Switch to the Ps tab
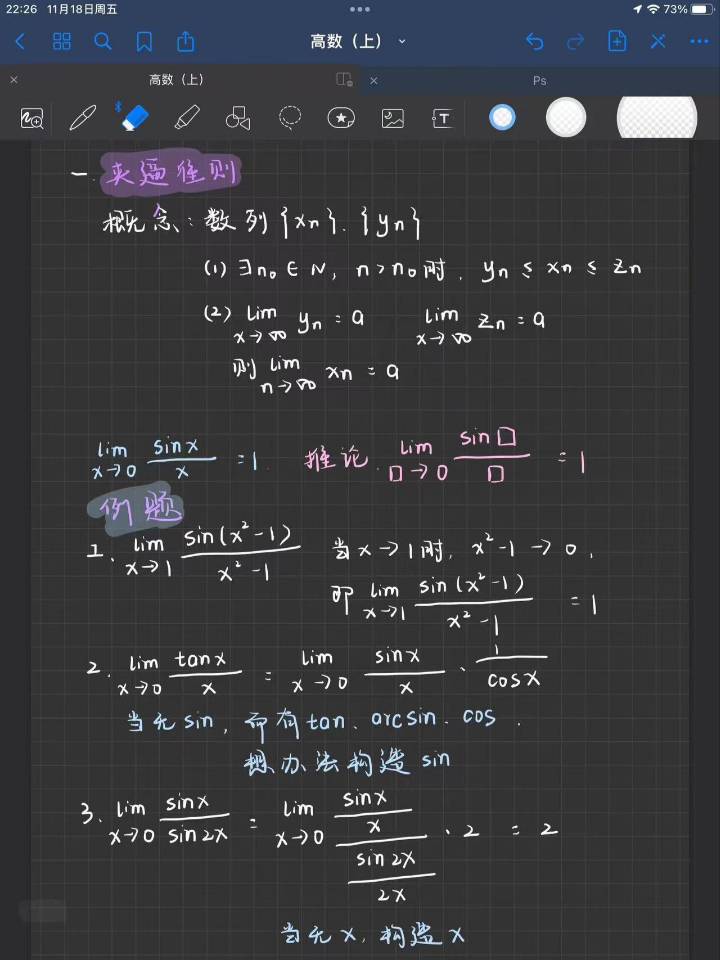 pyautogui.click(x=539, y=80)
